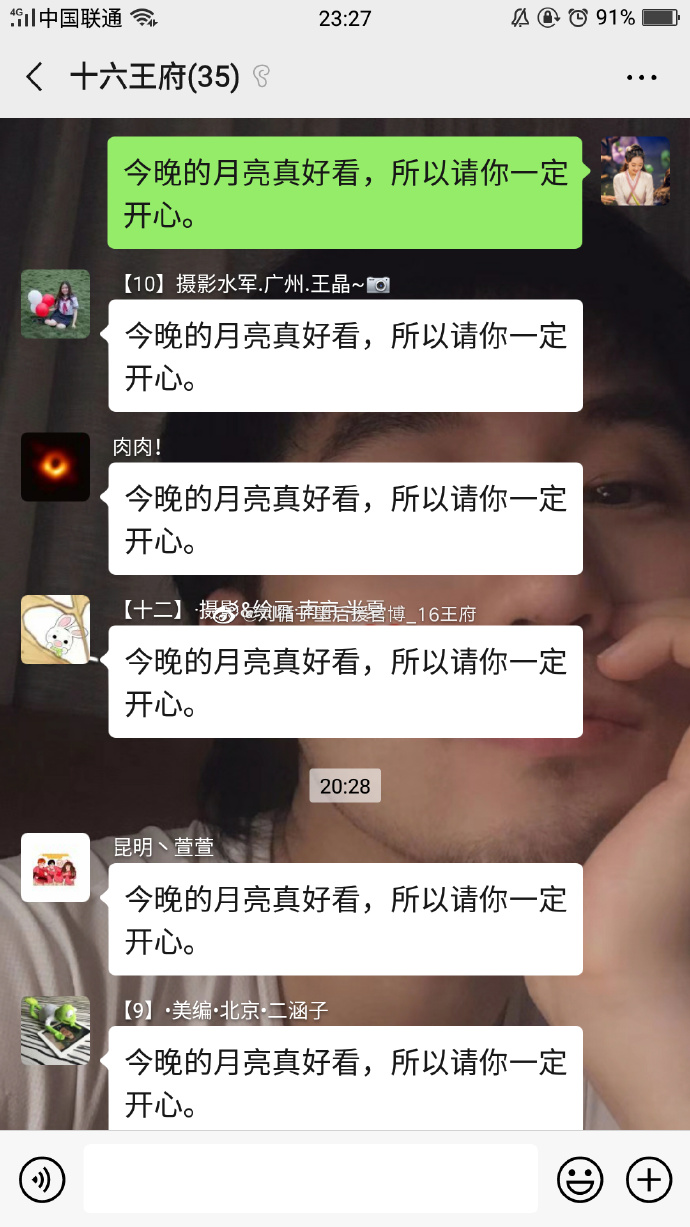Open 昆明丶萱萱's profile avatar

pyautogui.click(x=55, y=868)
